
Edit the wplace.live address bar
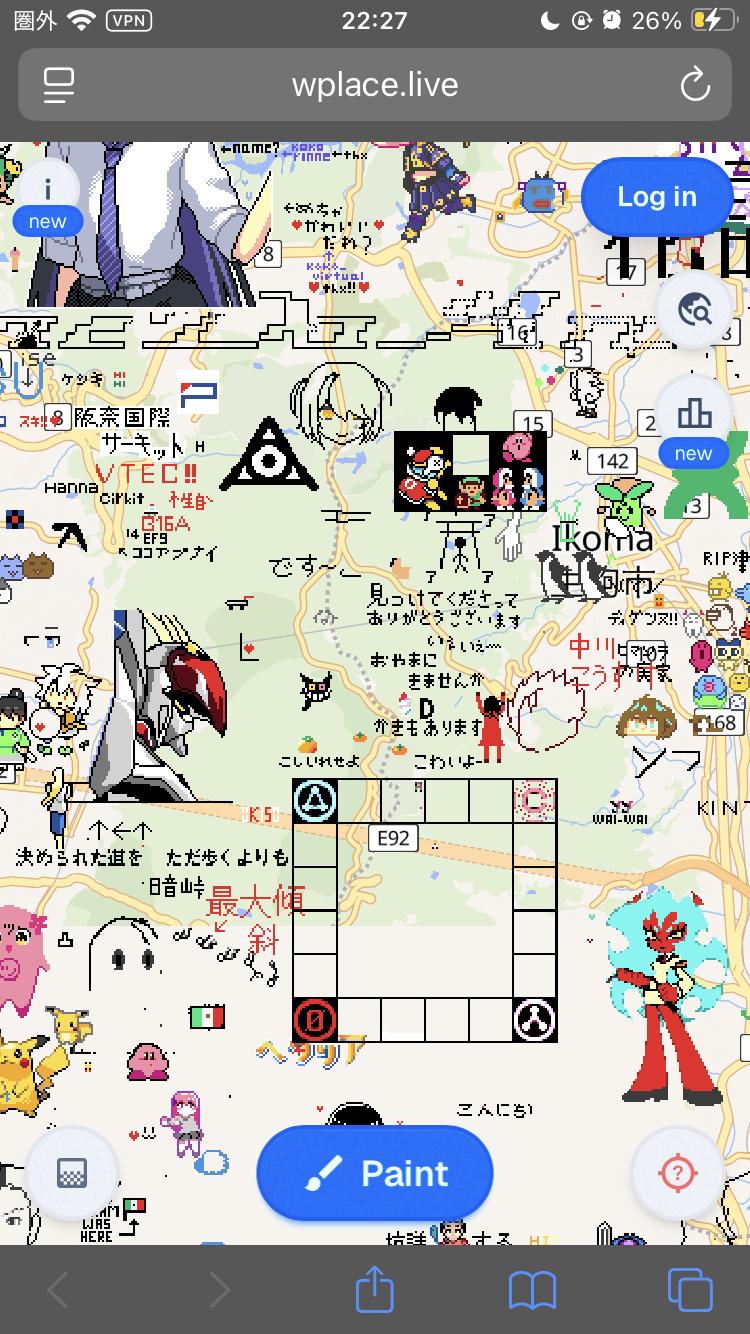click(x=375, y=85)
